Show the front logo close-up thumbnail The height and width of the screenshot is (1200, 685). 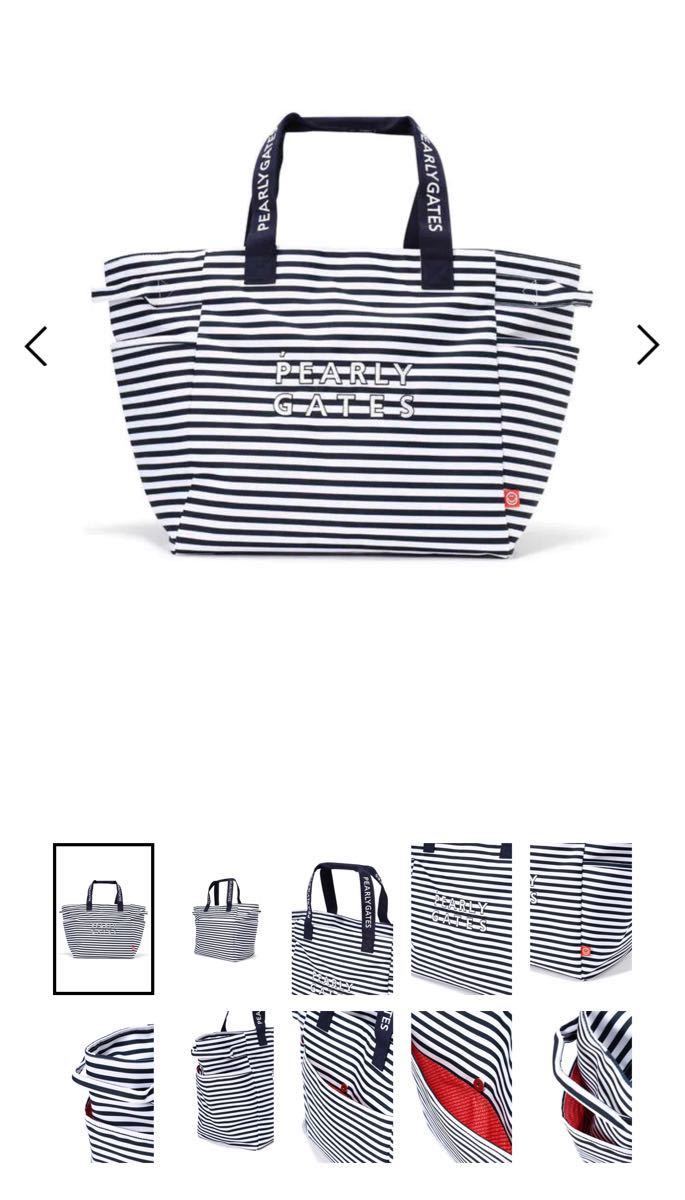(x=461, y=918)
